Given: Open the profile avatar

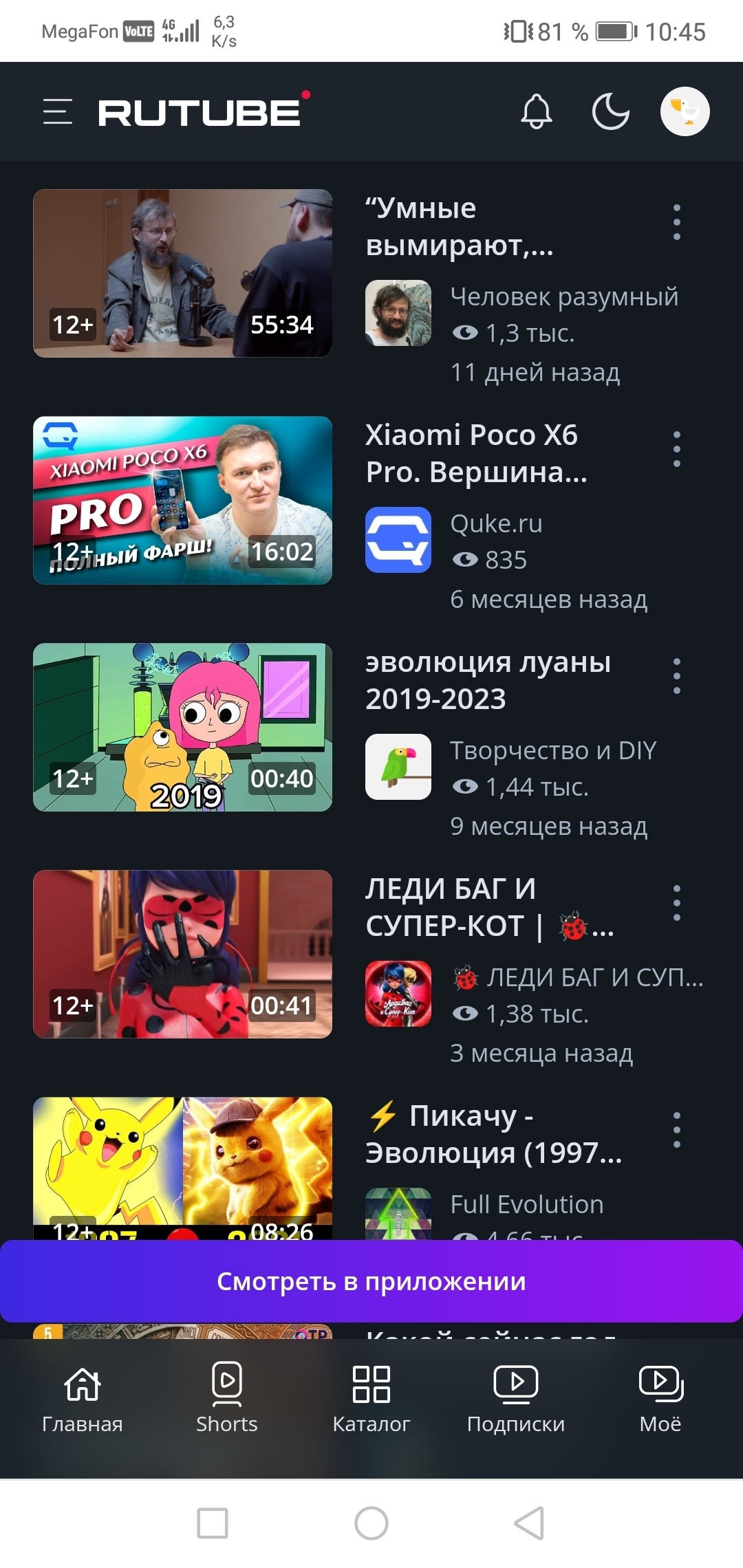Looking at the screenshot, I should (685, 111).
